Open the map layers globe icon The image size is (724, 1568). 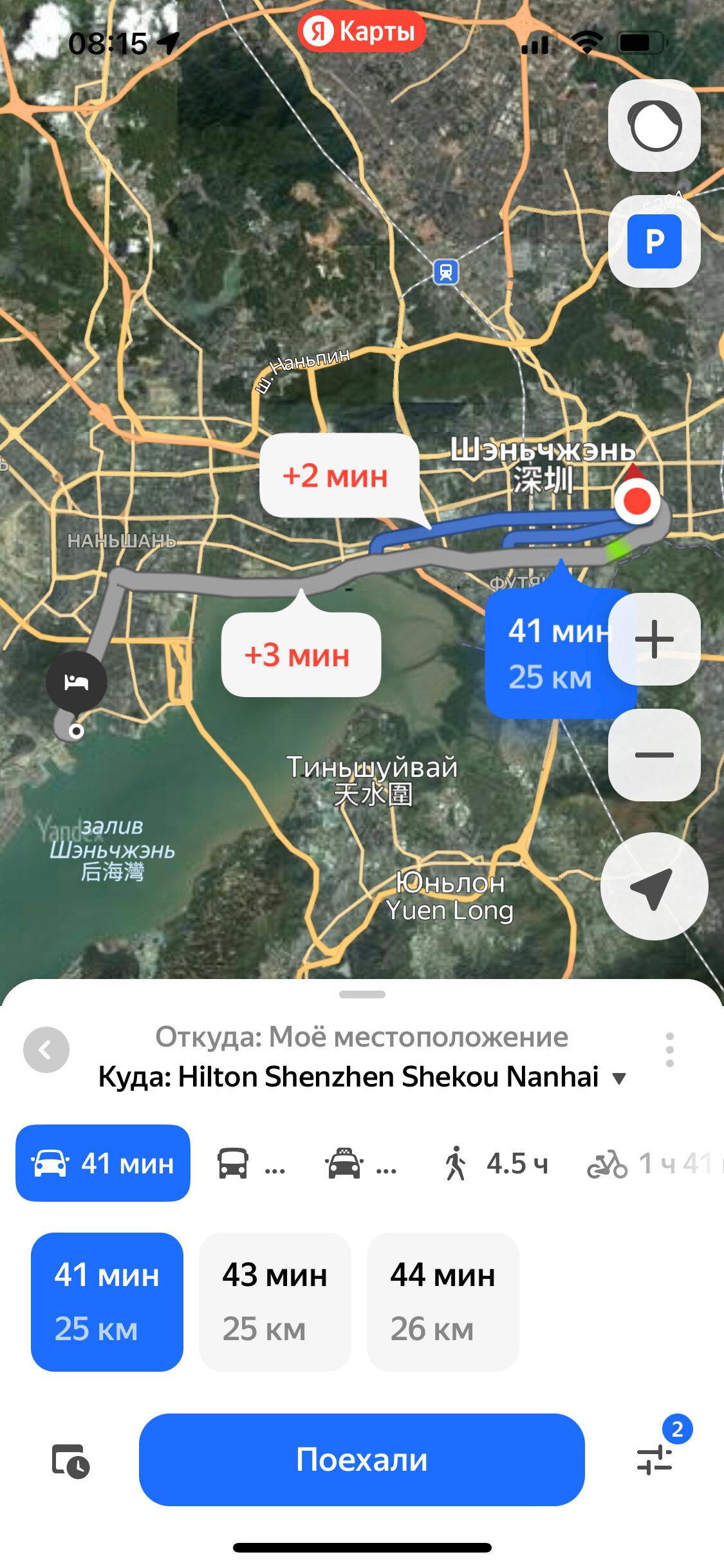[x=654, y=127]
